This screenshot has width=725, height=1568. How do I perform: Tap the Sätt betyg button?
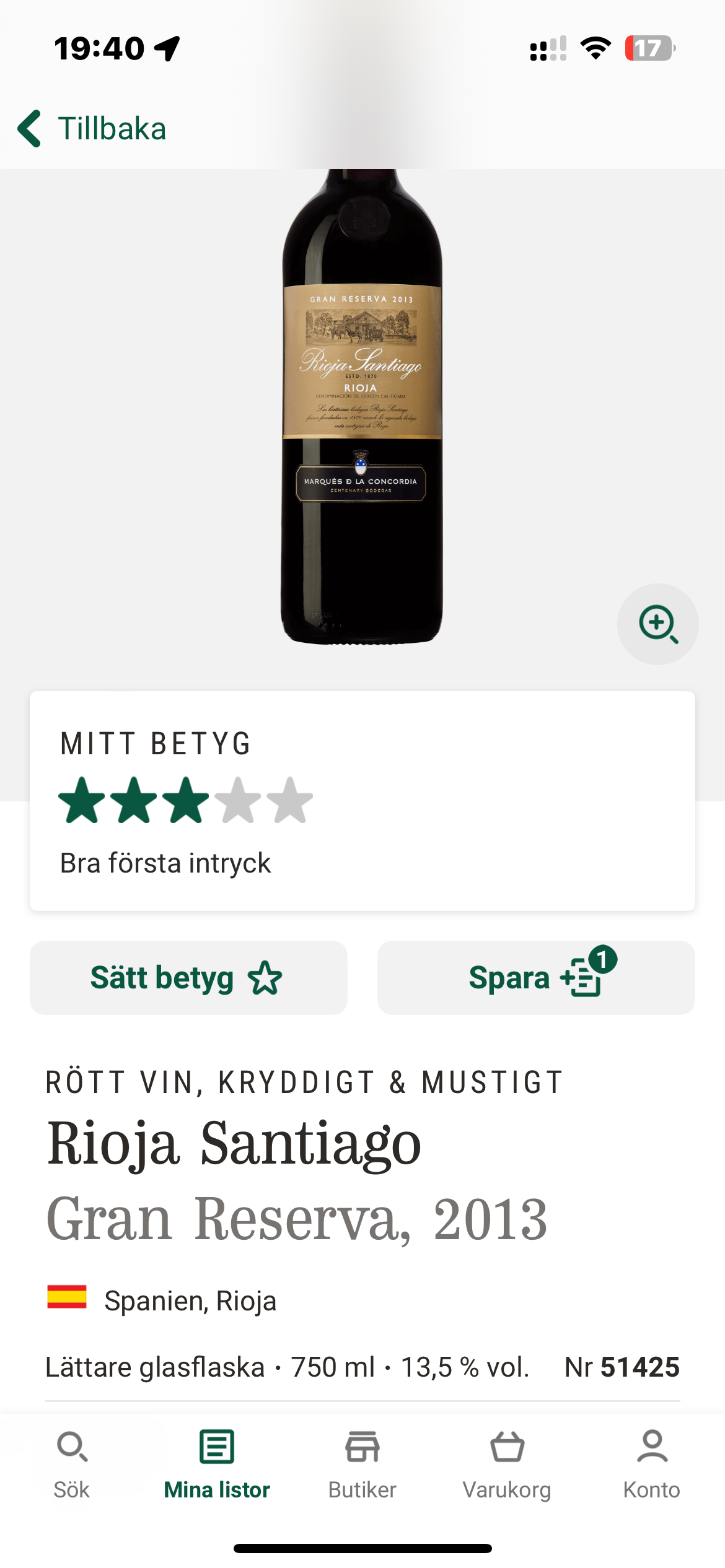188,978
